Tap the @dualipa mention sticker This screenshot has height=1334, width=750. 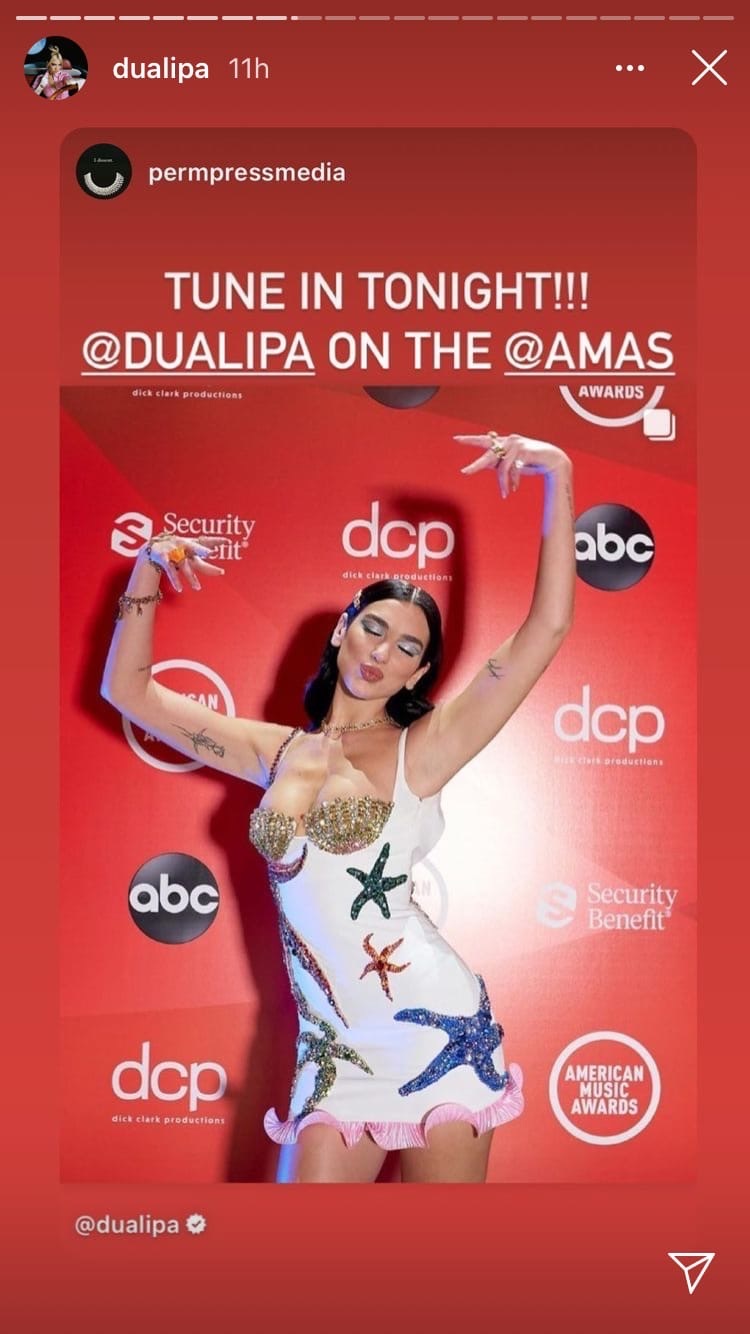pyautogui.click(x=140, y=1224)
